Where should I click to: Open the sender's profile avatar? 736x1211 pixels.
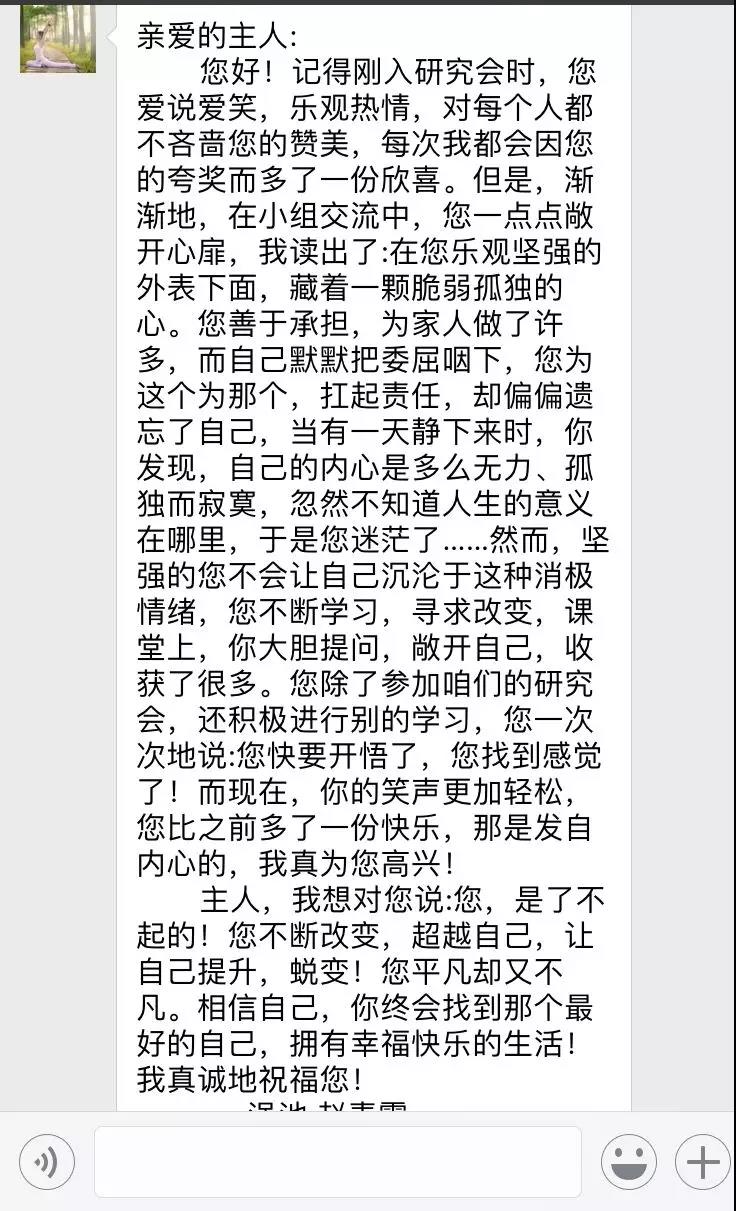coord(58,38)
